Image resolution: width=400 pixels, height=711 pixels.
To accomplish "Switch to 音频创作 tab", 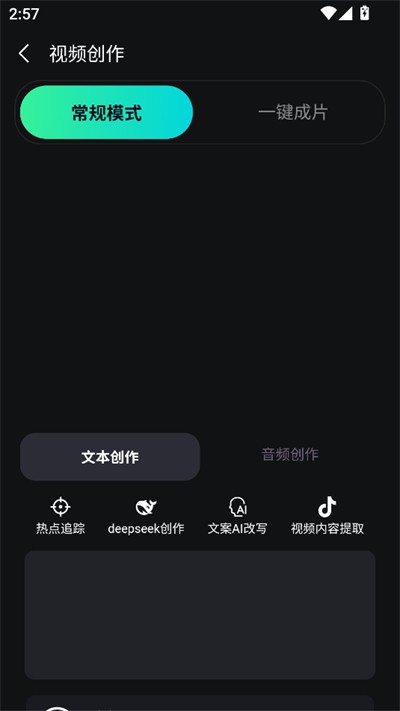I will [290, 454].
